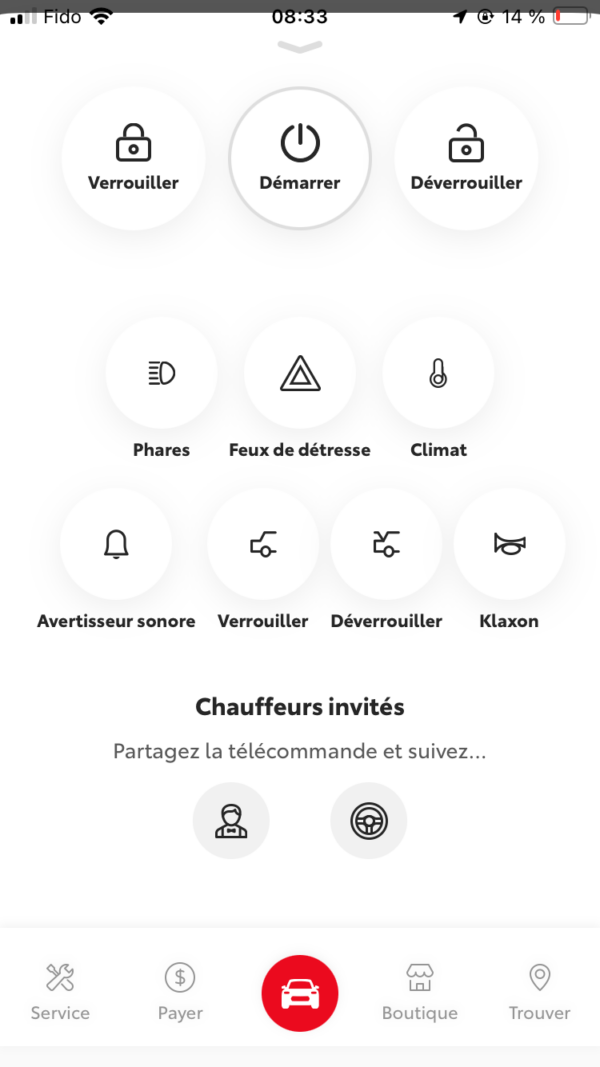Go to the Payer tab

180,991
